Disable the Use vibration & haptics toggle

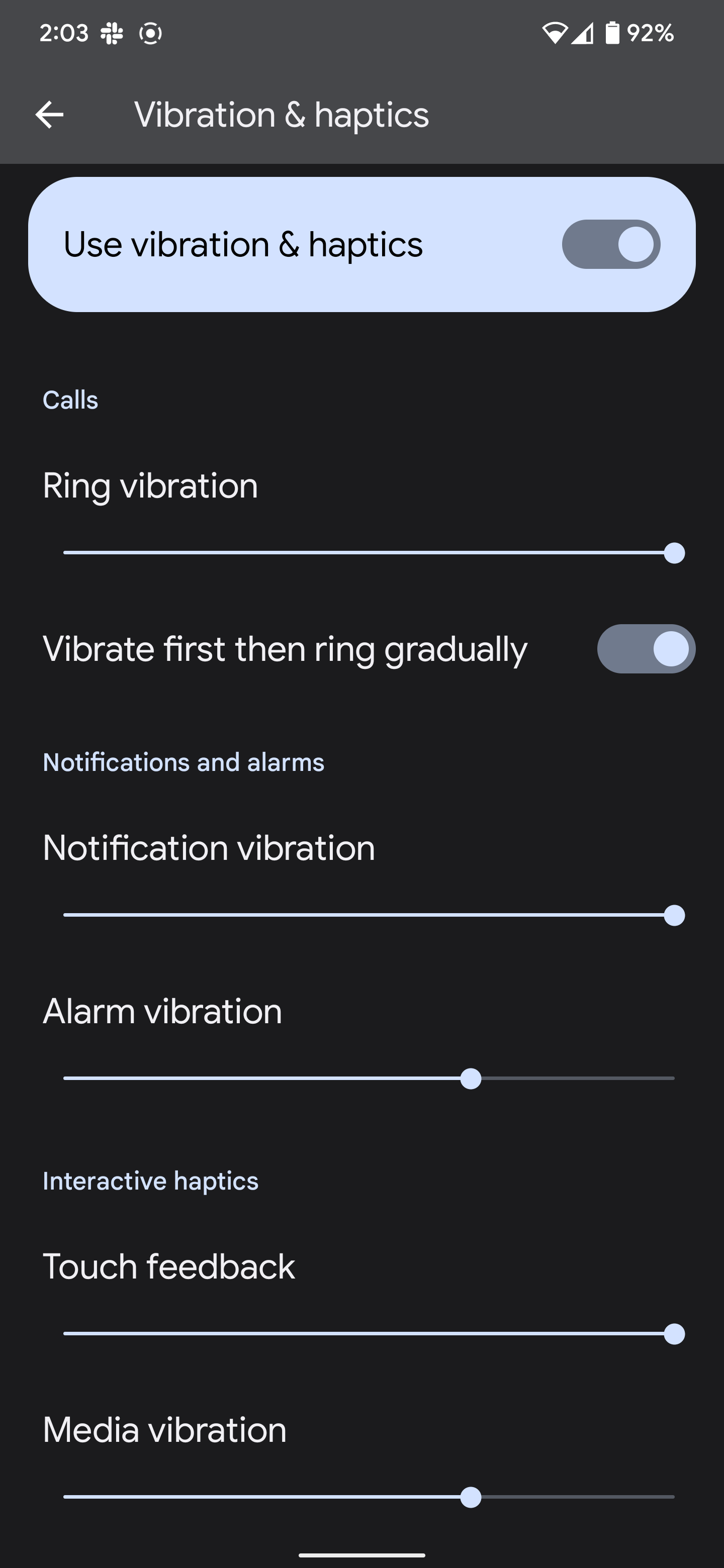tap(610, 244)
